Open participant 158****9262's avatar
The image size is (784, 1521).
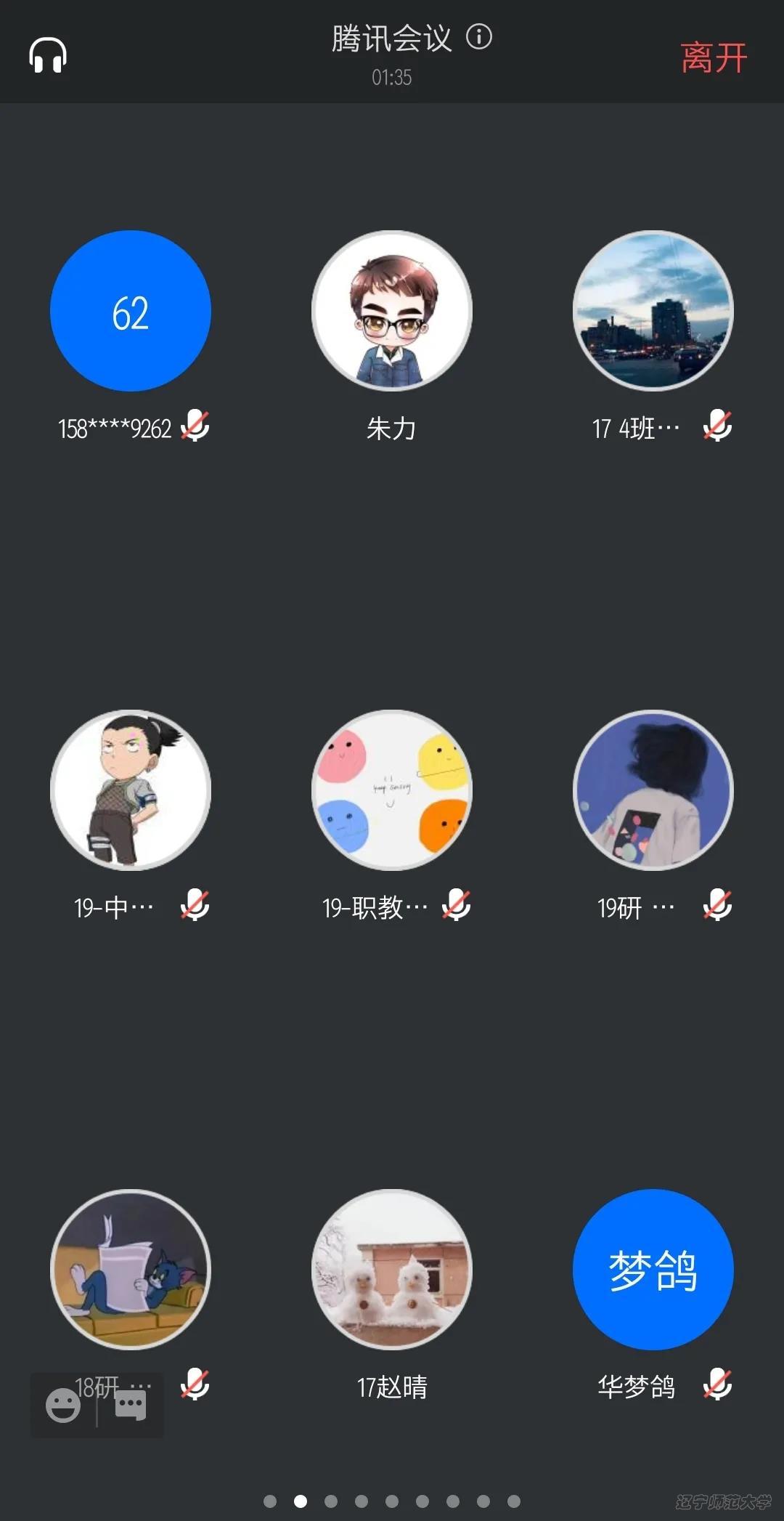point(131,311)
